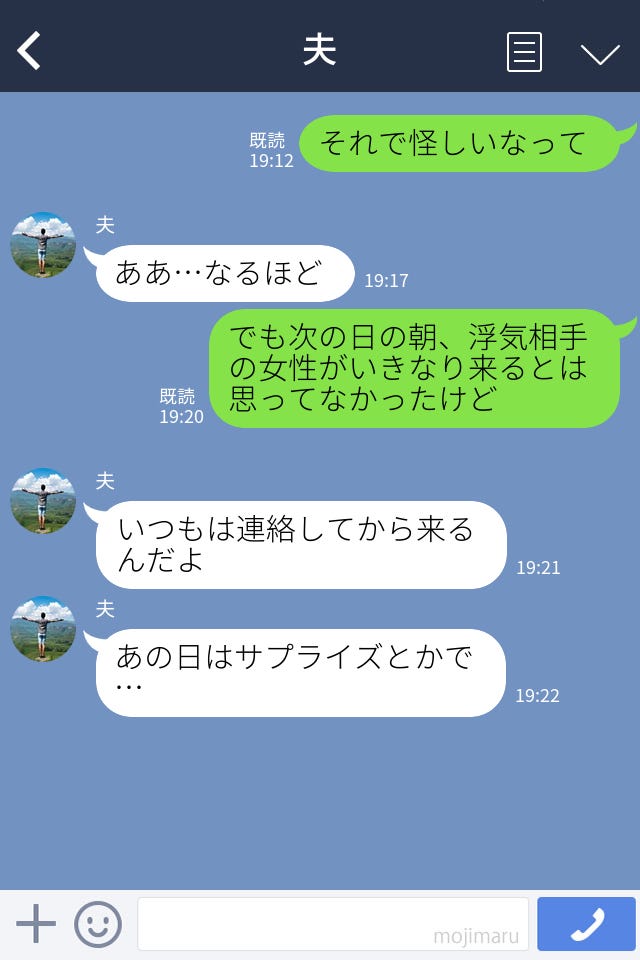Go back from the 夫 chat
The image size is (640, 960).
tap(30, 51)
